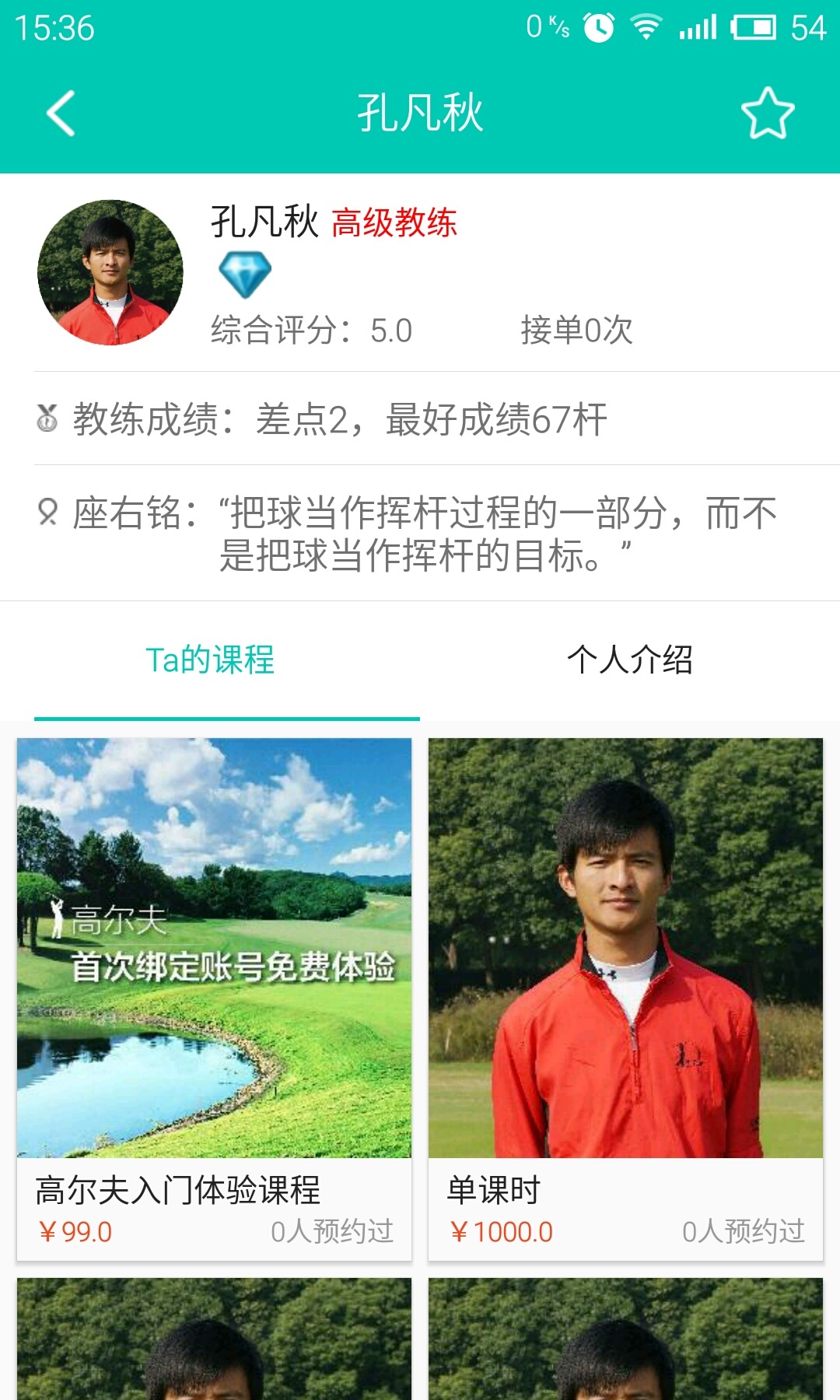The width and height of the screenshot is (840, 1400).
Task: View the coach's round profile photo
Action: 110,272
